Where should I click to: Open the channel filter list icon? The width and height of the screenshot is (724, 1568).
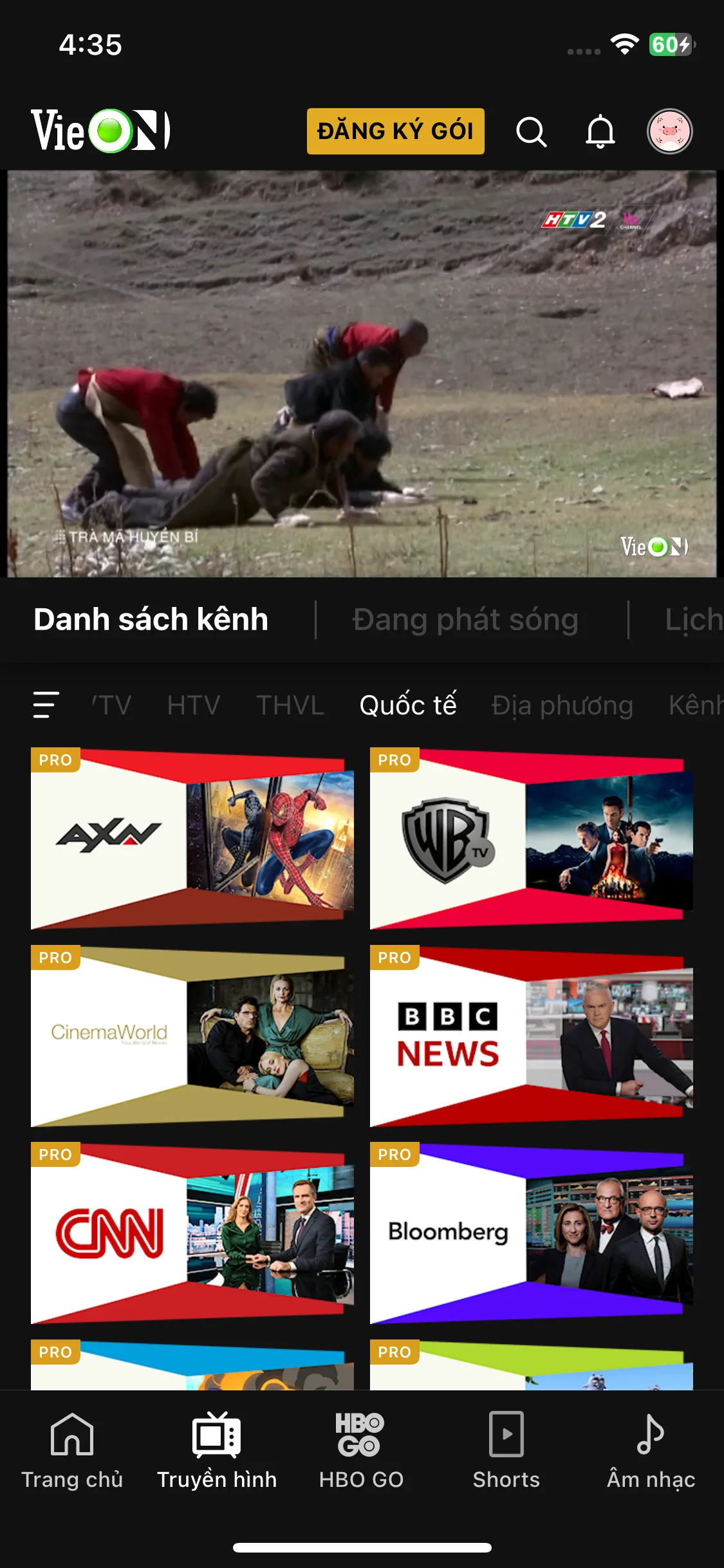tap(46, 705)
